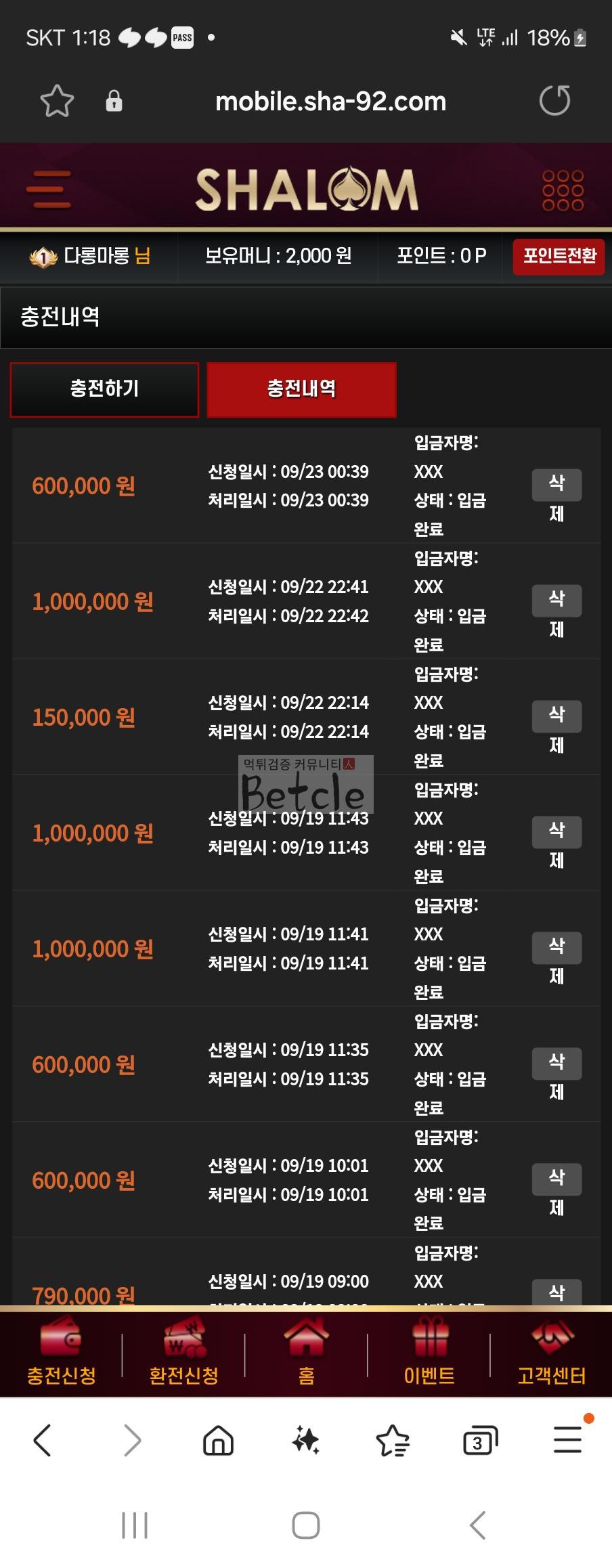Delete the 1,000,000원 entry from 09/19 11:43
This screenshot has height=1568, width=612.
(x=556, y=832)
